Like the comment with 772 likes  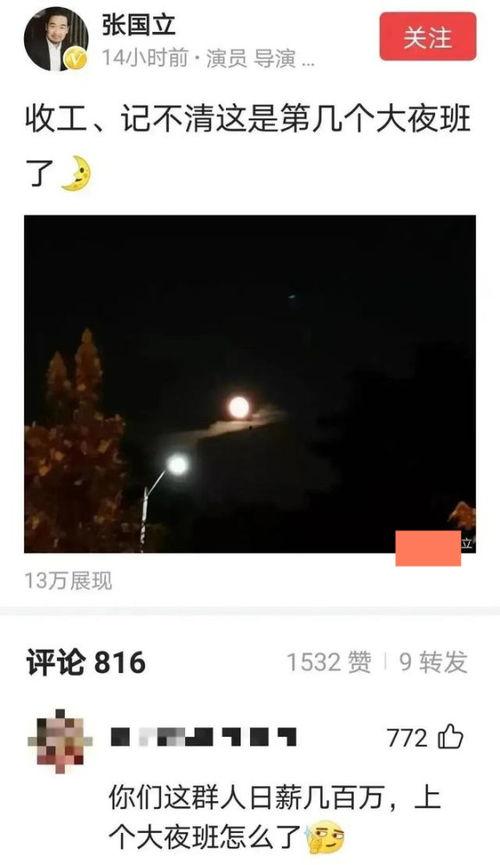(451, 738)
